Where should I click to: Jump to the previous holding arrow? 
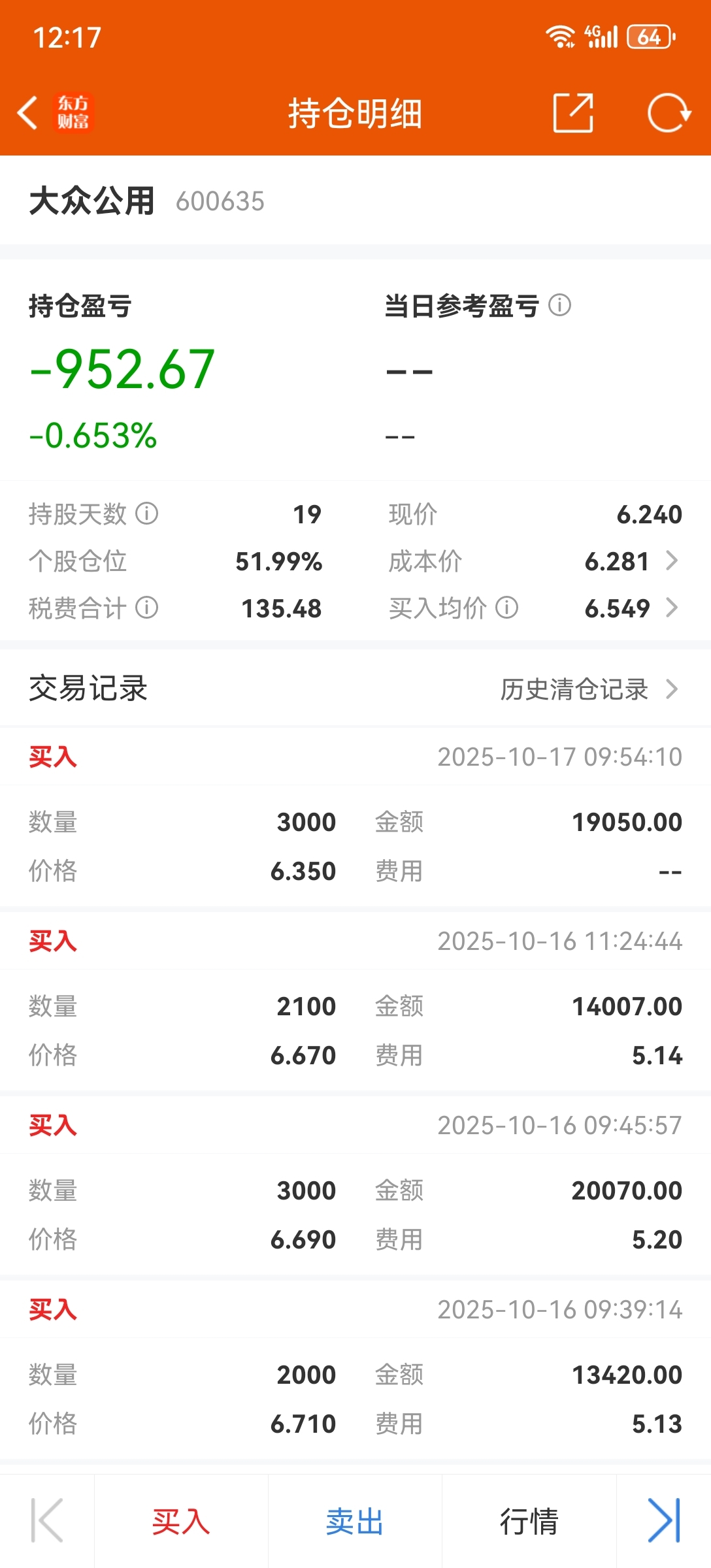[47, 1520]
